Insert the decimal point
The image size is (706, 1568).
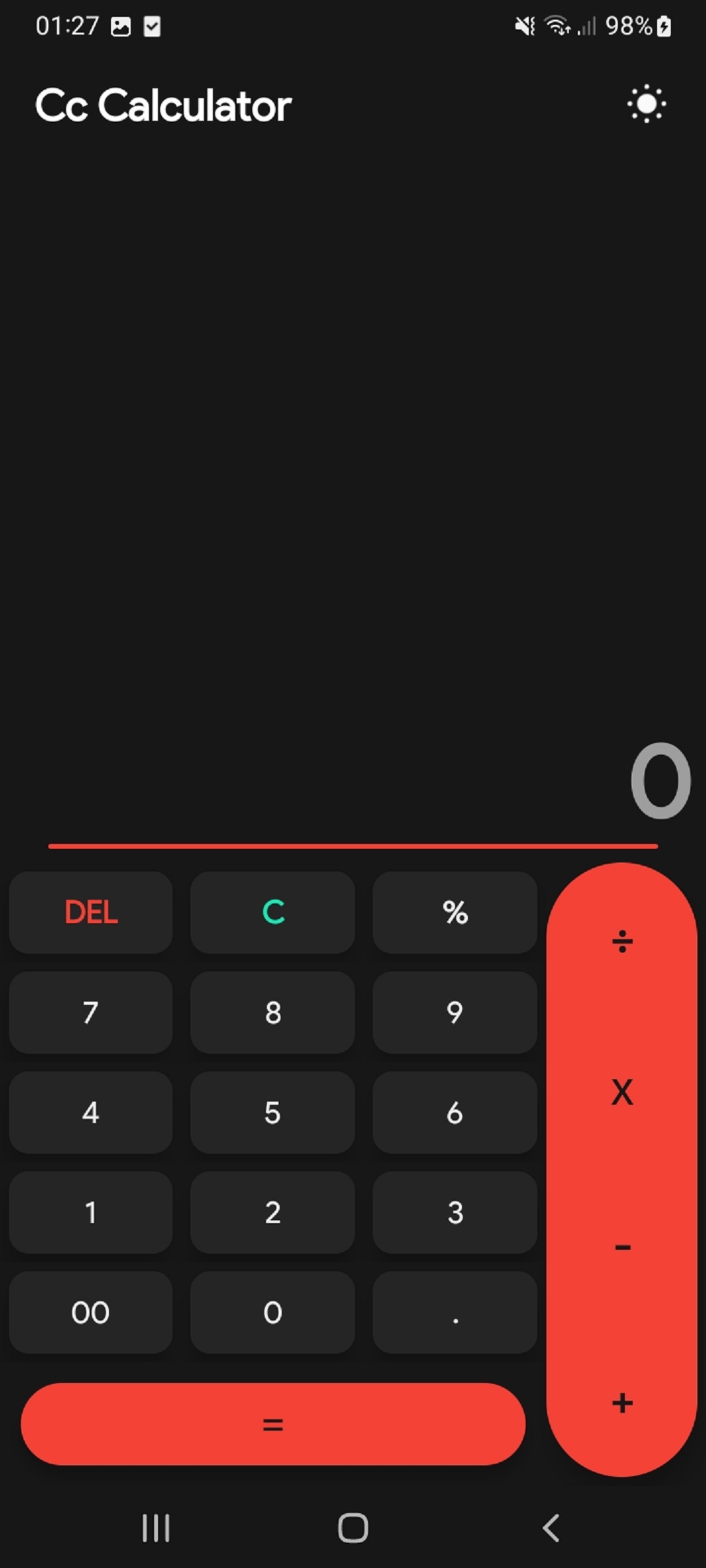(x=455, y=1312)
